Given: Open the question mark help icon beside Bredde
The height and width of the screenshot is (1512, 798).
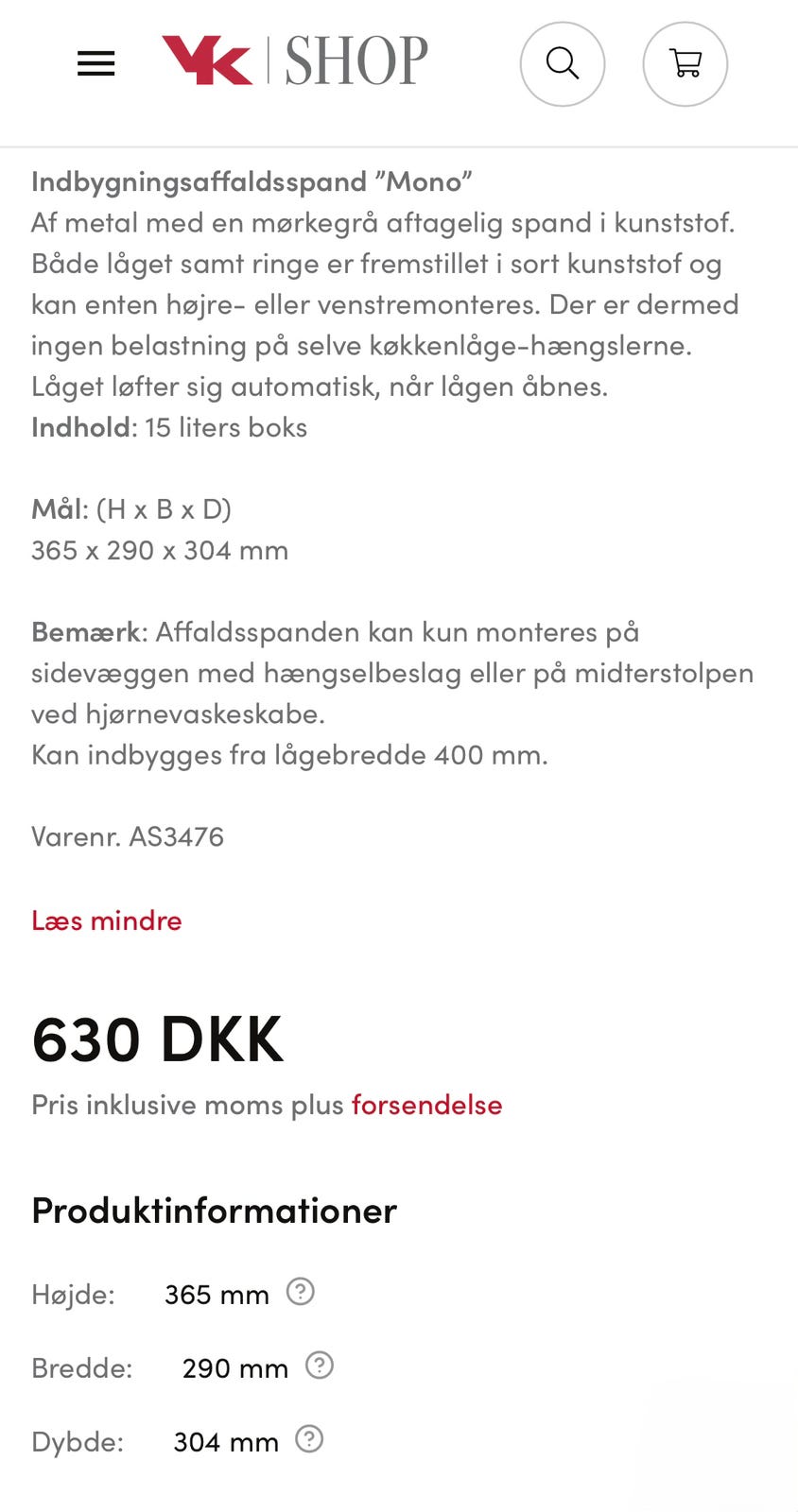Looking at the screenshot, I should tap(321, 1365).
